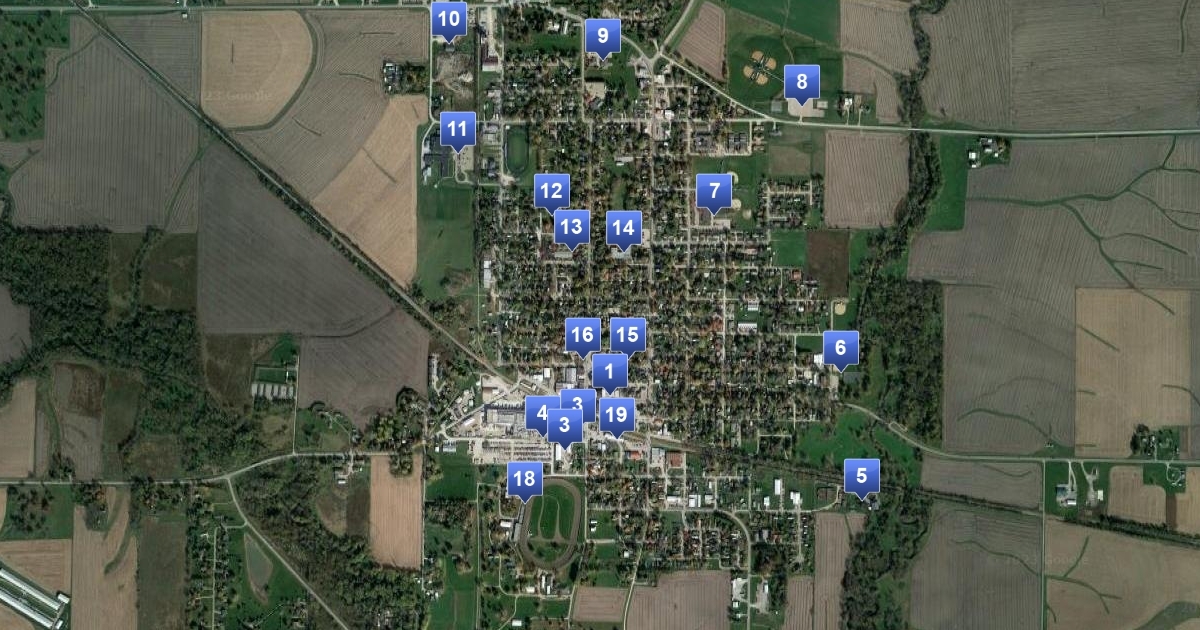Select location marker 7
Viewport: 1200px width, 630px height.
(x=714, y=190)
